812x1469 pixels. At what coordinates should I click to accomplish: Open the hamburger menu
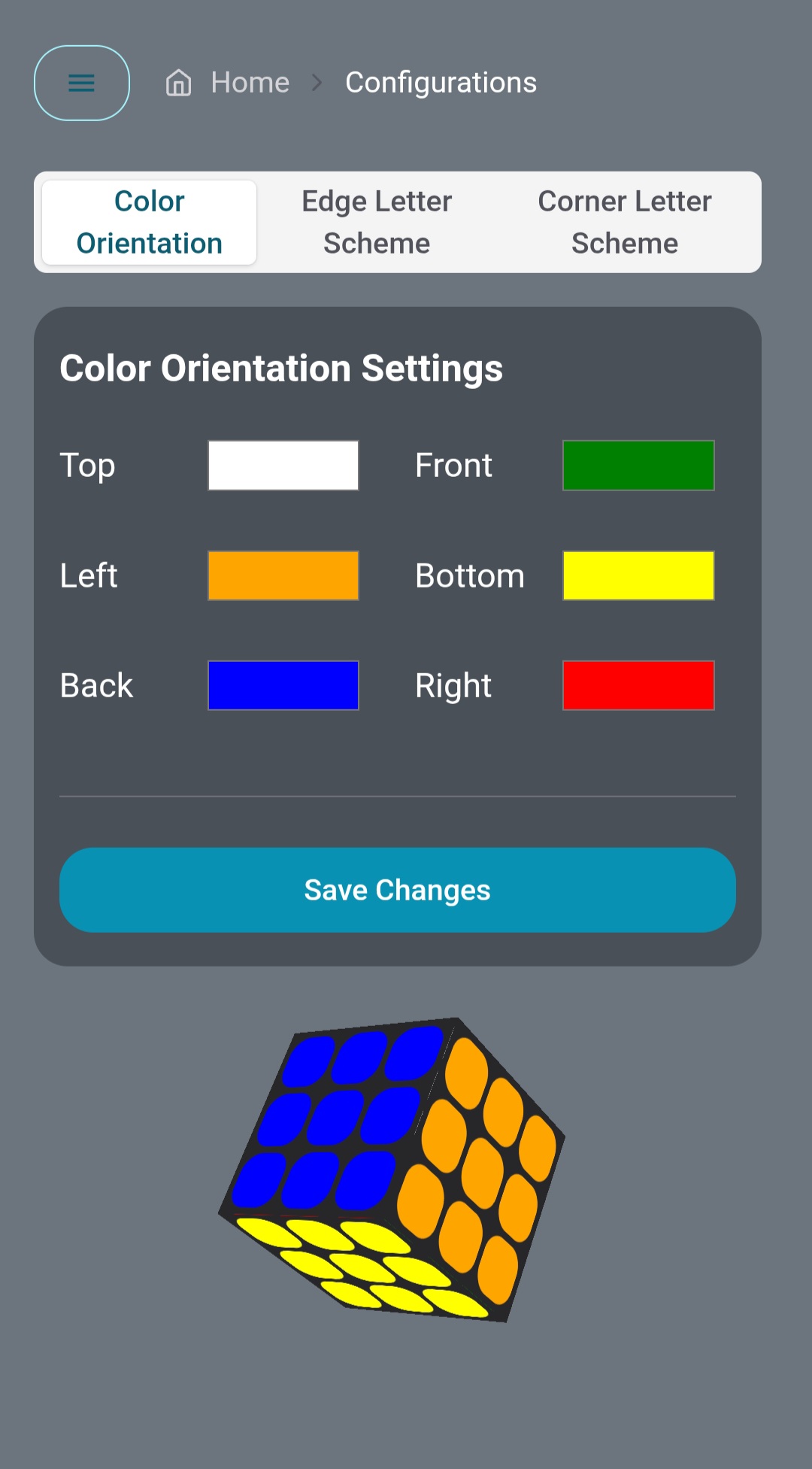(x=82, y=83)
